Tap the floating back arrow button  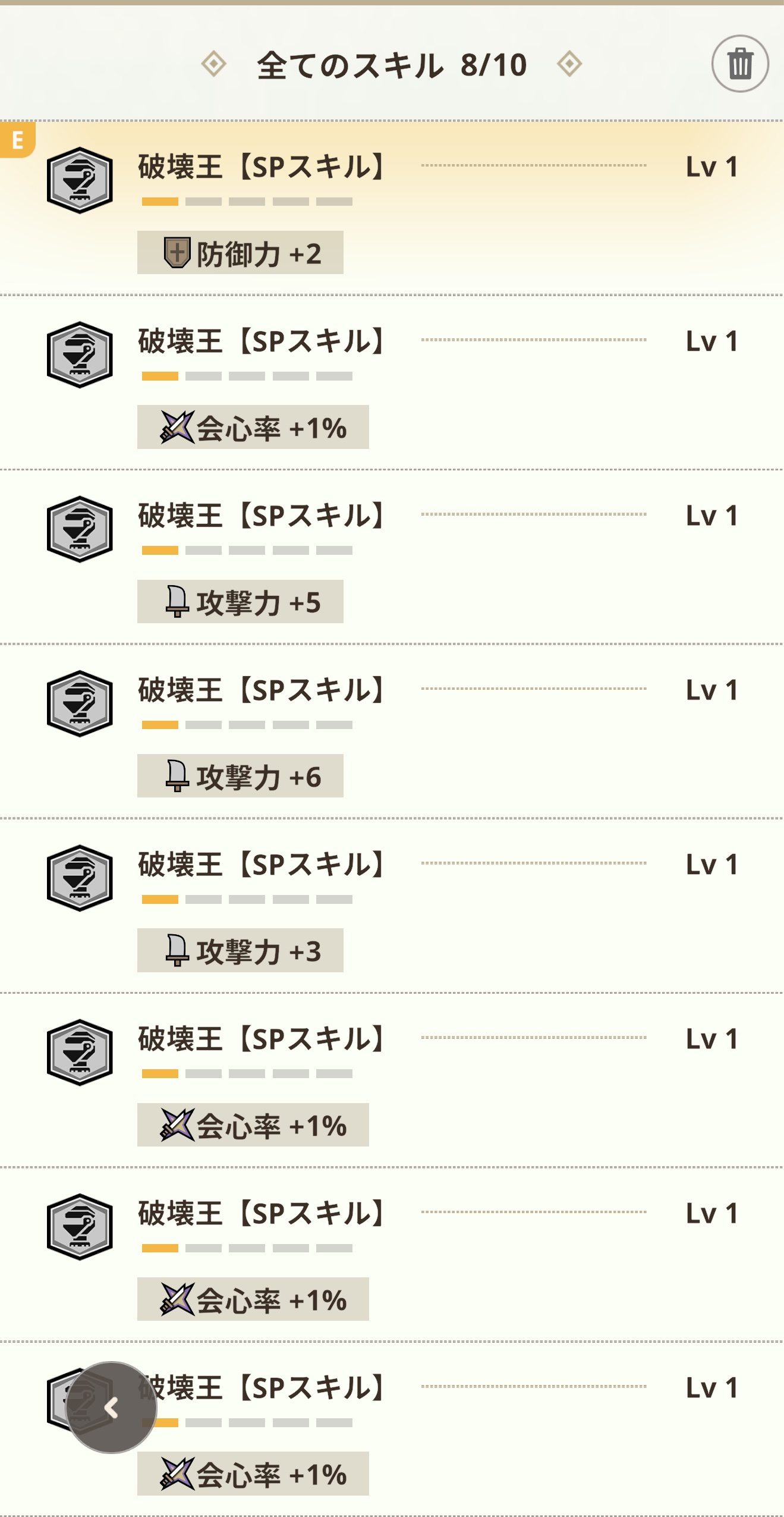(111, 1408)
